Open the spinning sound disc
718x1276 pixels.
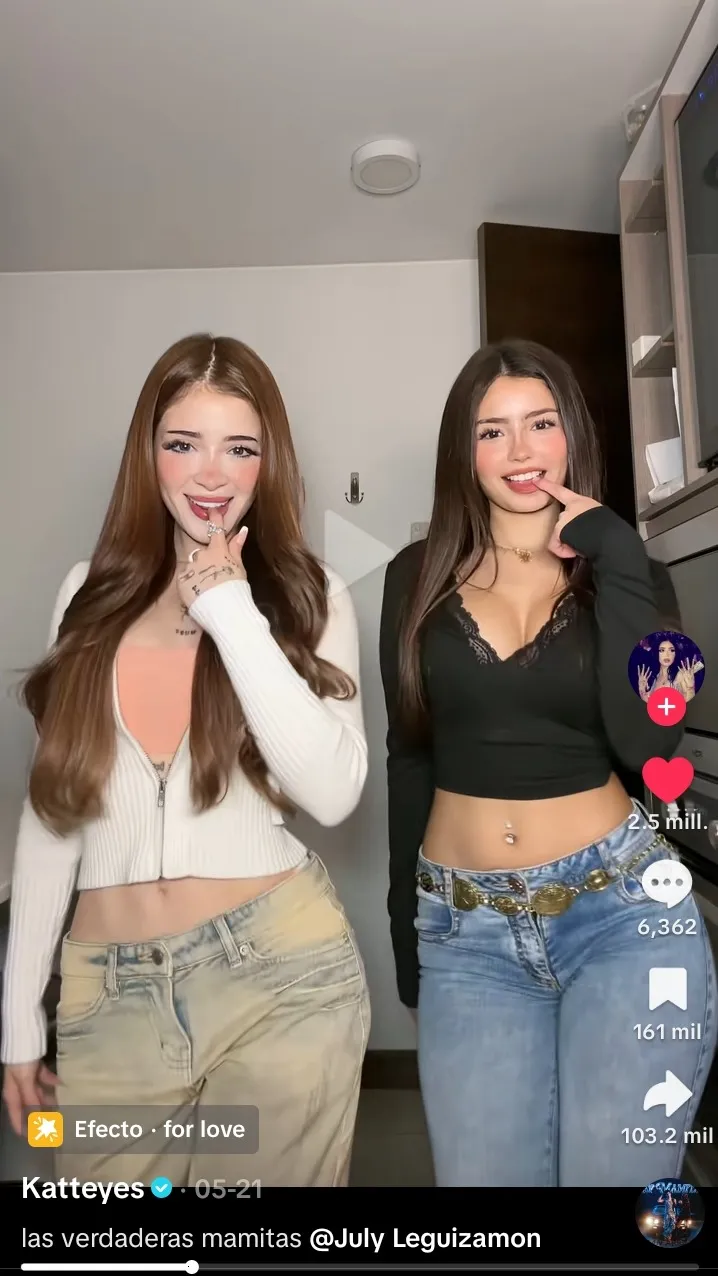click(669, 1214)
